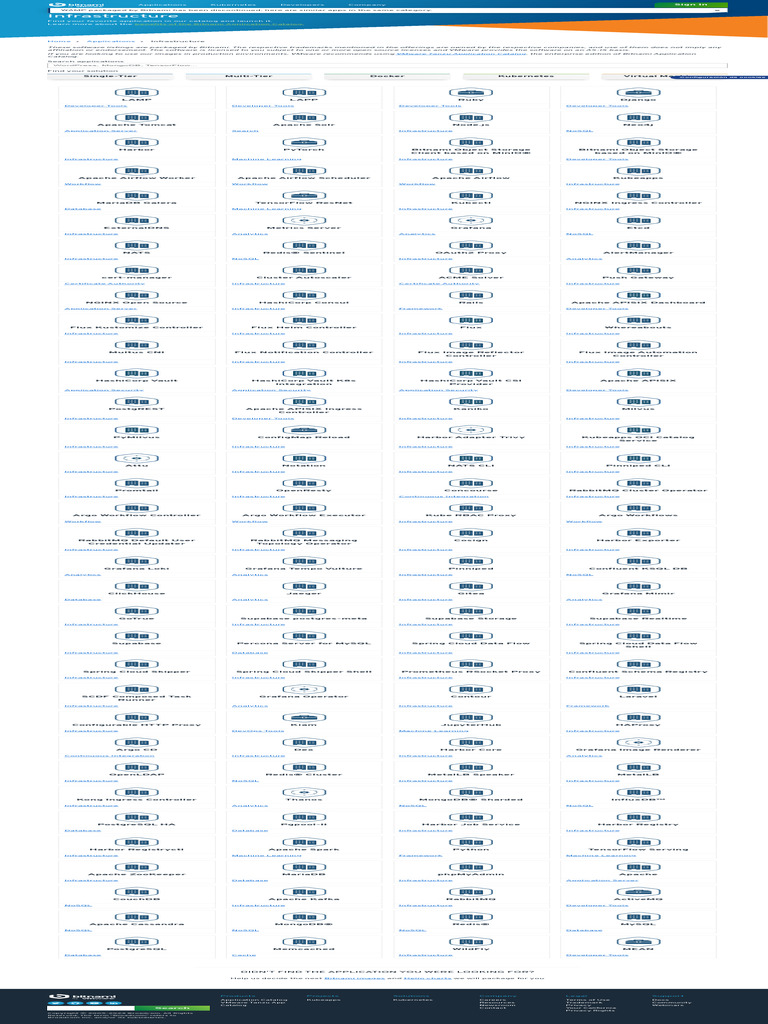Tap the green Search button in footer
The width and height of the screenshot is (768, 1024).
click(172, 1008)
